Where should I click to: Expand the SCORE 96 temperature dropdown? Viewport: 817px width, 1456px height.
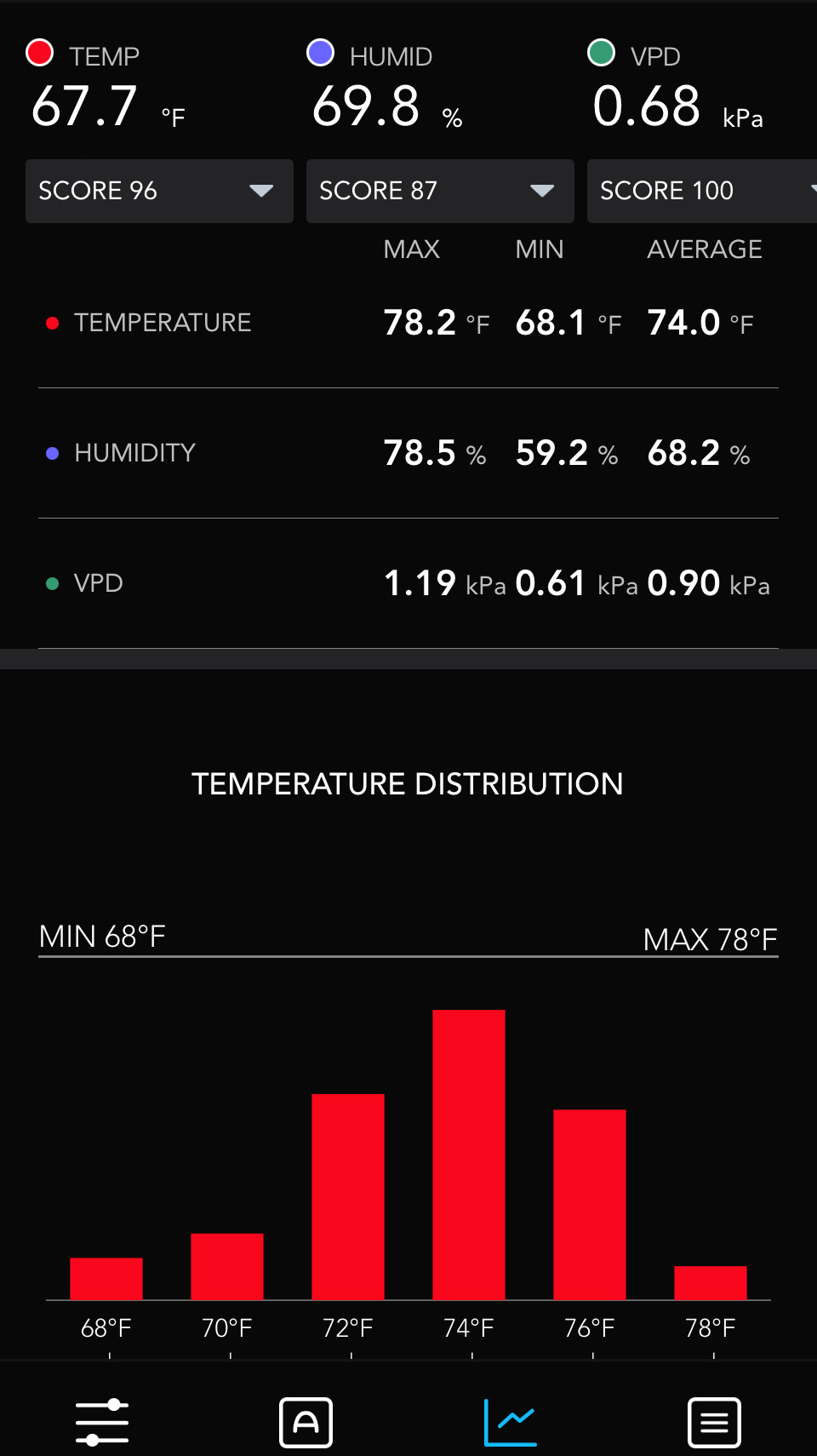[159, 191]
